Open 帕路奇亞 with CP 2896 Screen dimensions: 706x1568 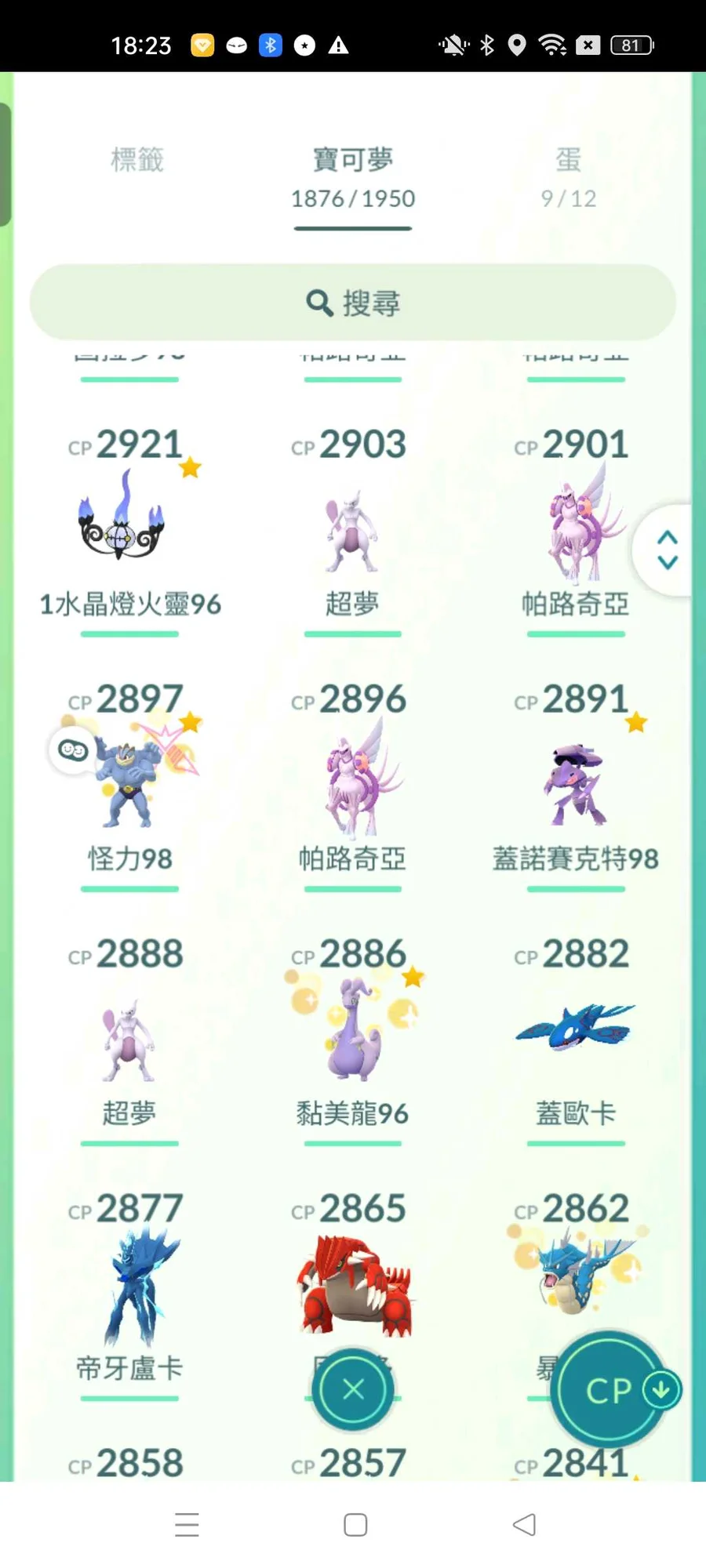tap(352, 780)
